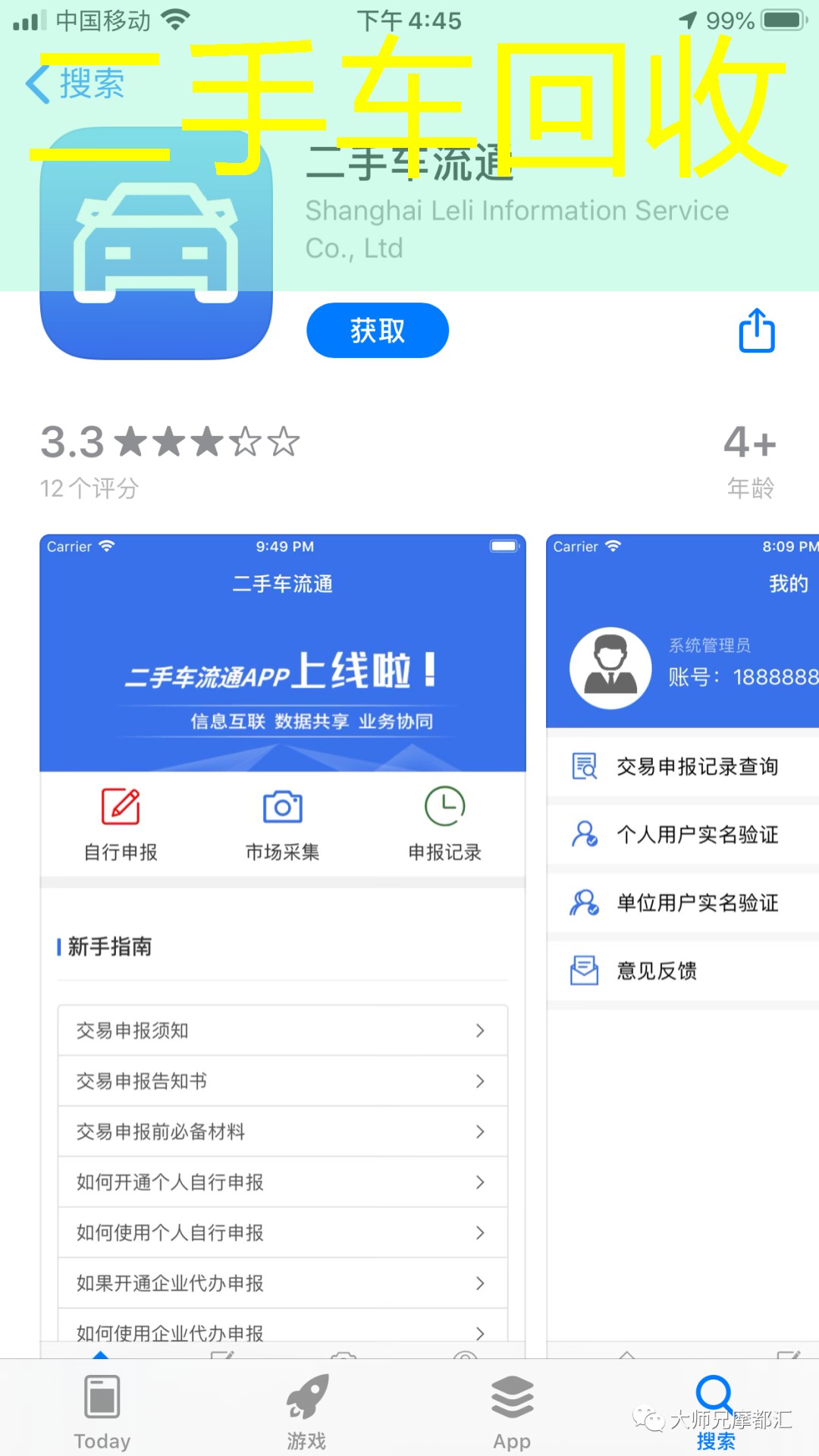Open the first app preview screenshot
This screenshot has height=1456, width=819.
282,940
